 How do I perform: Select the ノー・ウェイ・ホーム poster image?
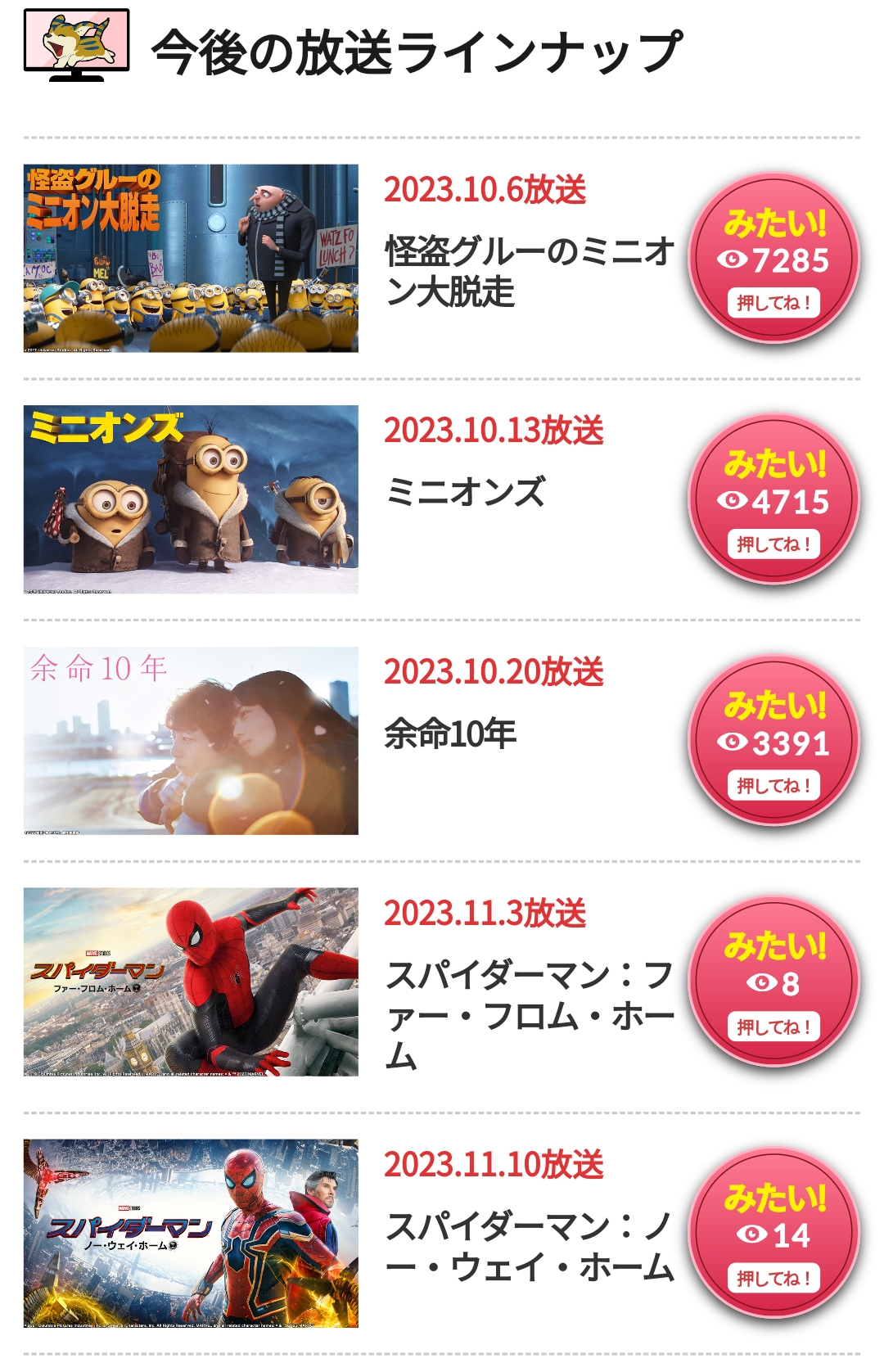pyautogui.click(x=191, y=1233)
